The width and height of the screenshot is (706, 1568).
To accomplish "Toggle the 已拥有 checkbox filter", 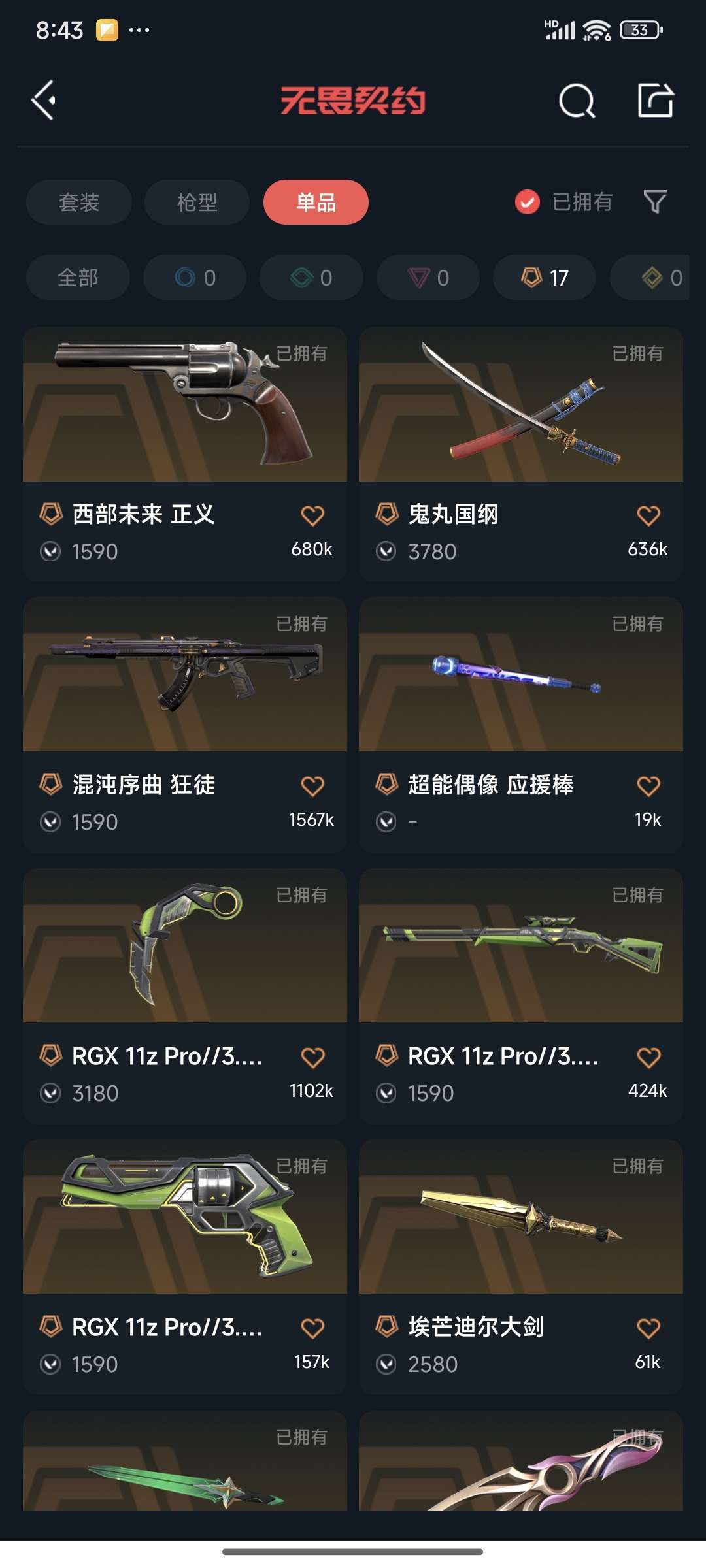I will click(x=528, y=202).
